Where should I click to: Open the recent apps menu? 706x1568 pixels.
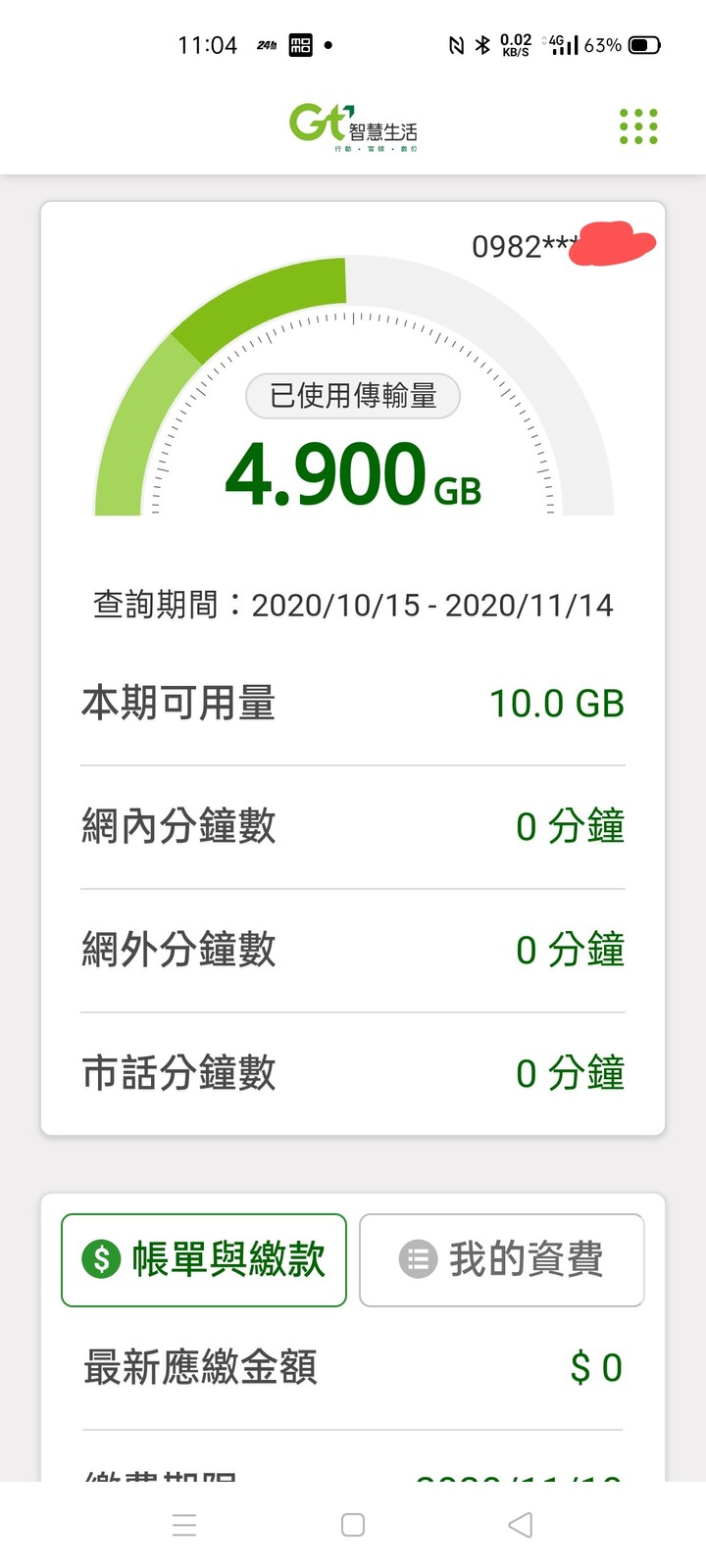184,1525
